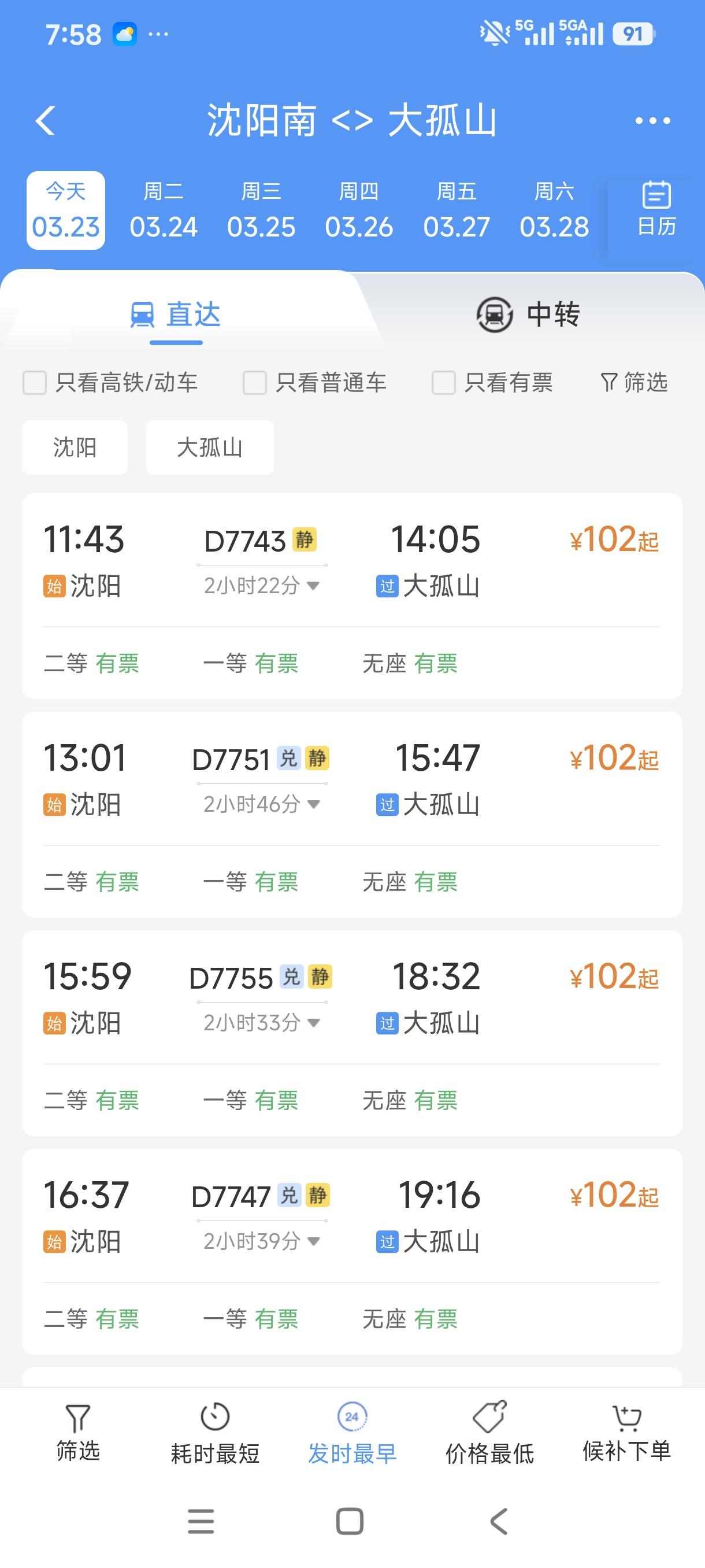
Task: Click the 大孤山 station tag chip
Action: [x=209, y=447]
